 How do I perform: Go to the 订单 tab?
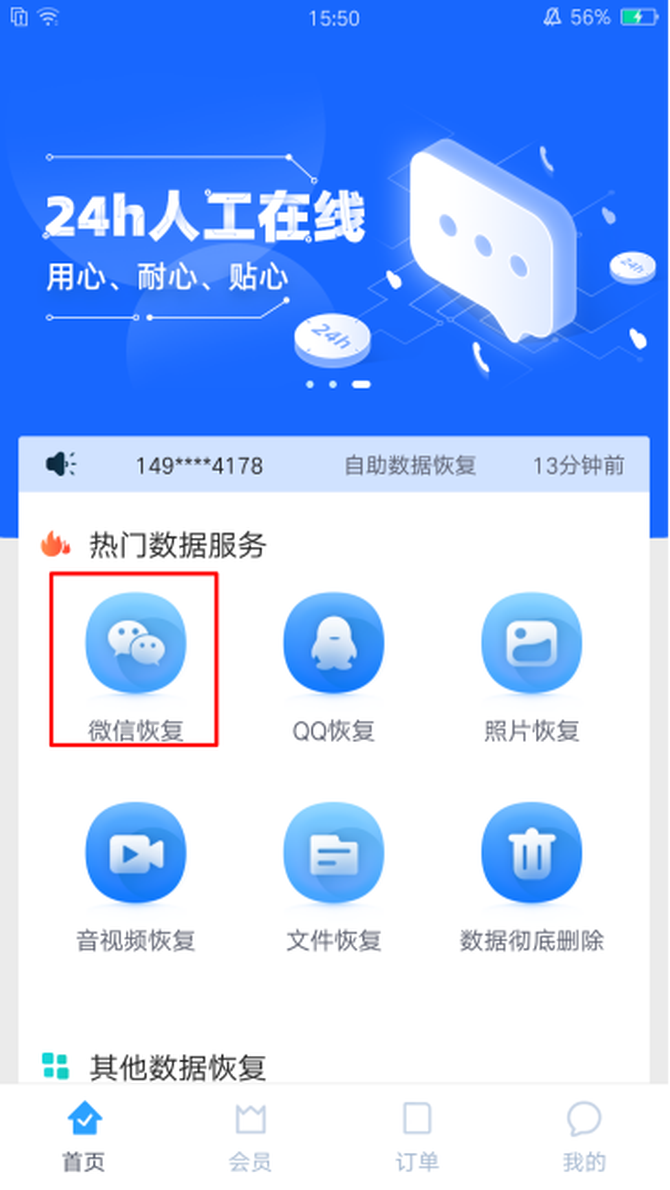(x=417, y=1138)
